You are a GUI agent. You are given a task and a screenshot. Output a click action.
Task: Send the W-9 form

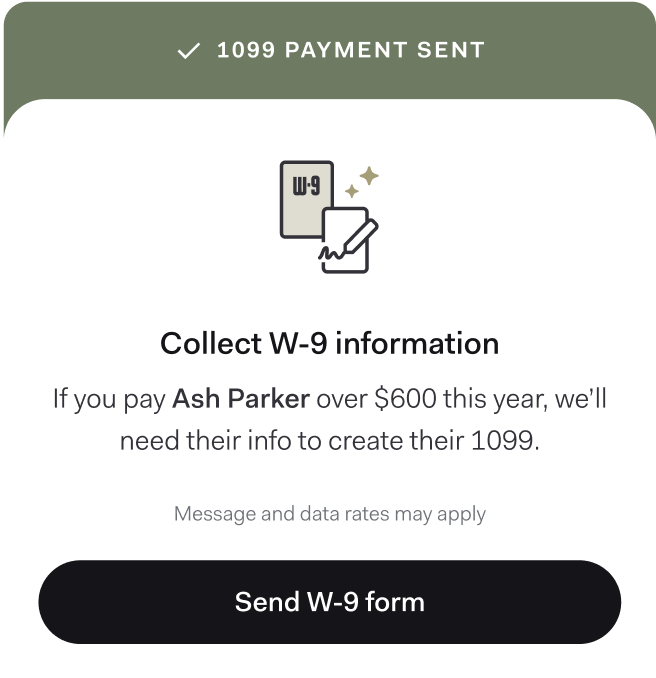pos(329,602)
